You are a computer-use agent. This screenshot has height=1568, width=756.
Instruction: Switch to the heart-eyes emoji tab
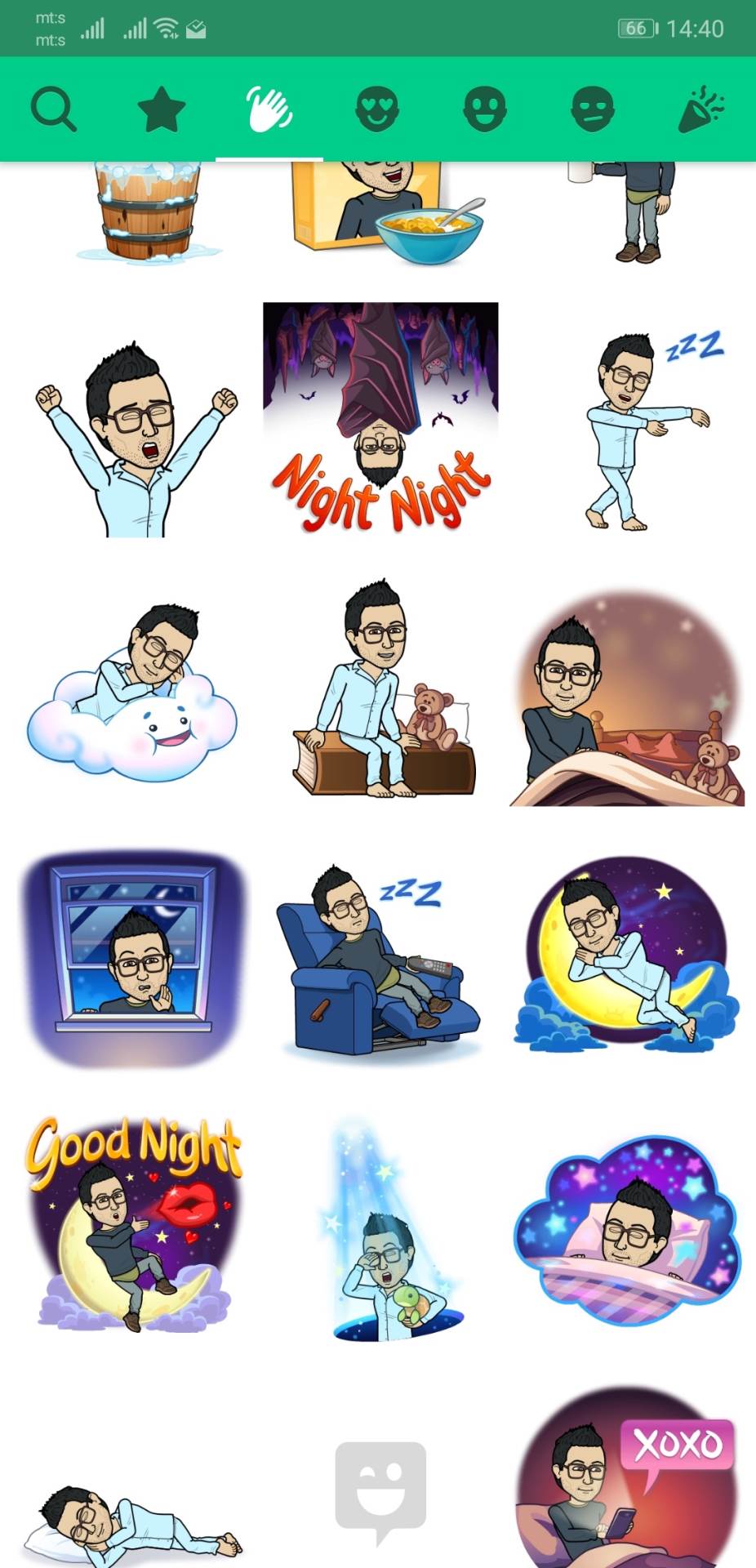(376, 109)
